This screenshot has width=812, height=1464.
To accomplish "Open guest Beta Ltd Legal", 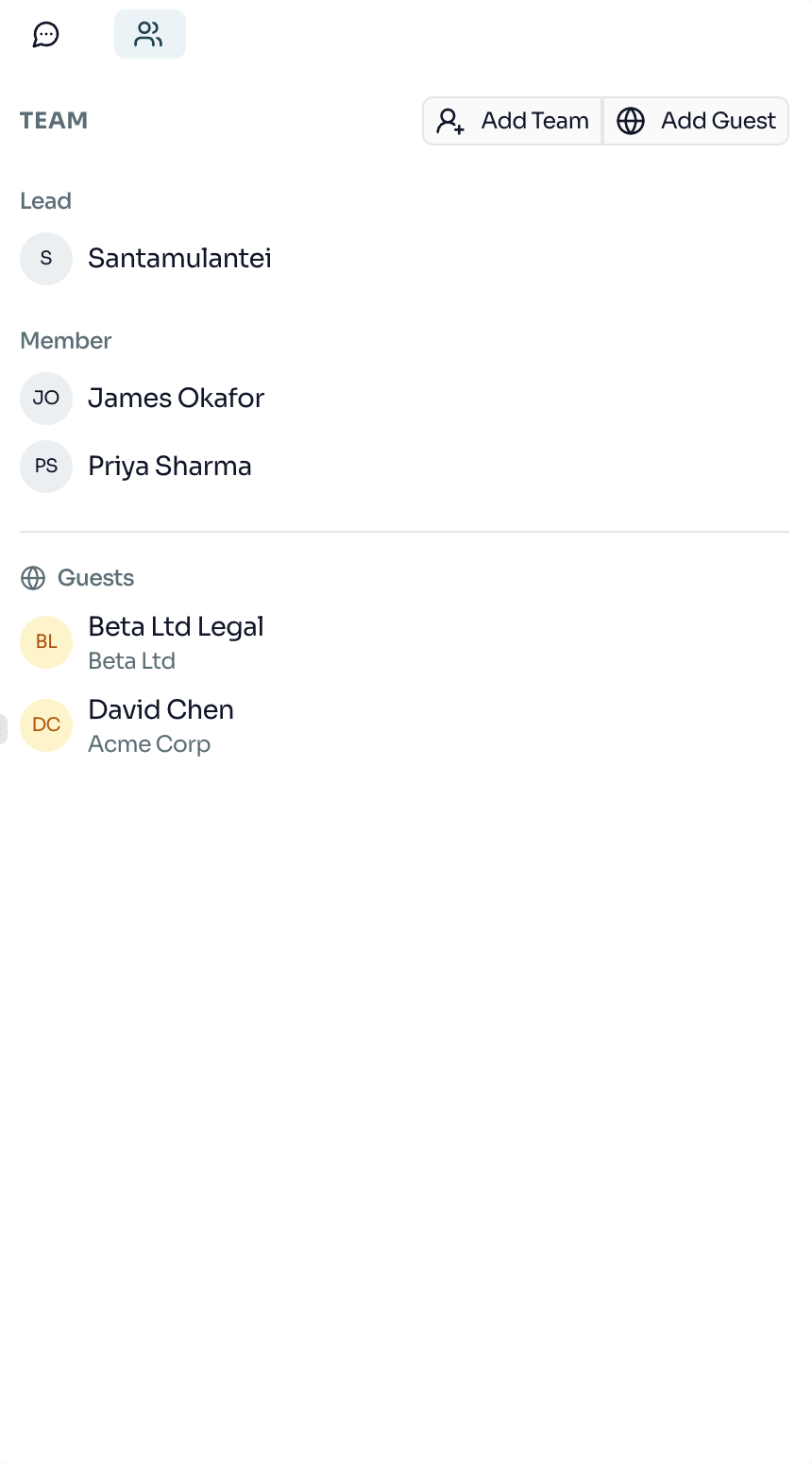I will click(176, 641).
